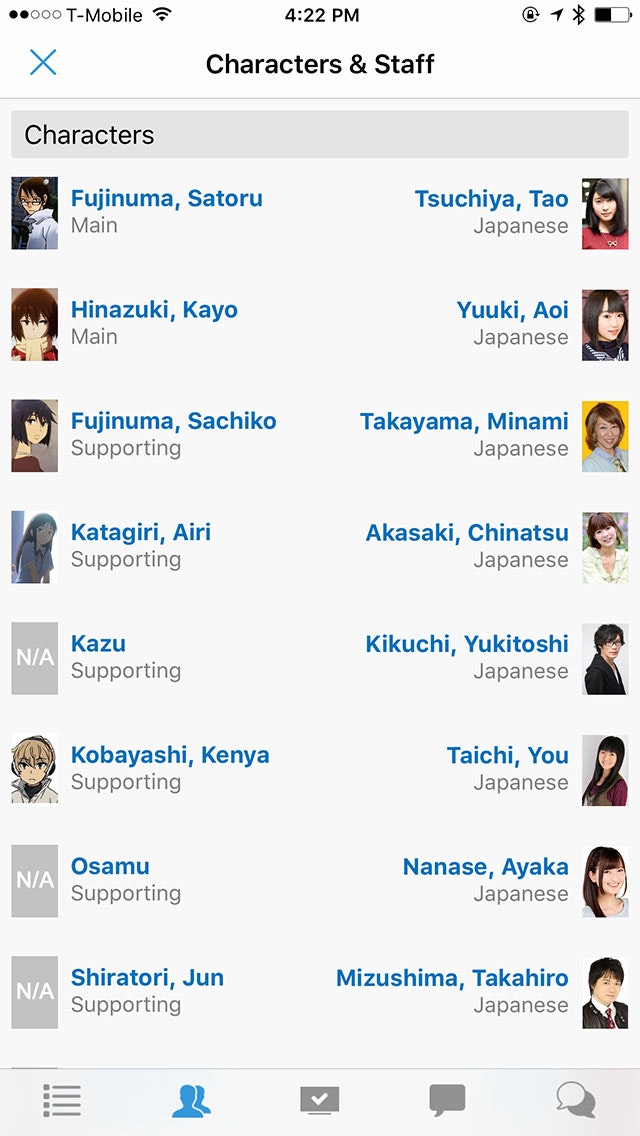Screen dimensions: 640x1136
Task: View voice actor Nanase, Ayaka
Action: [485, 866]
